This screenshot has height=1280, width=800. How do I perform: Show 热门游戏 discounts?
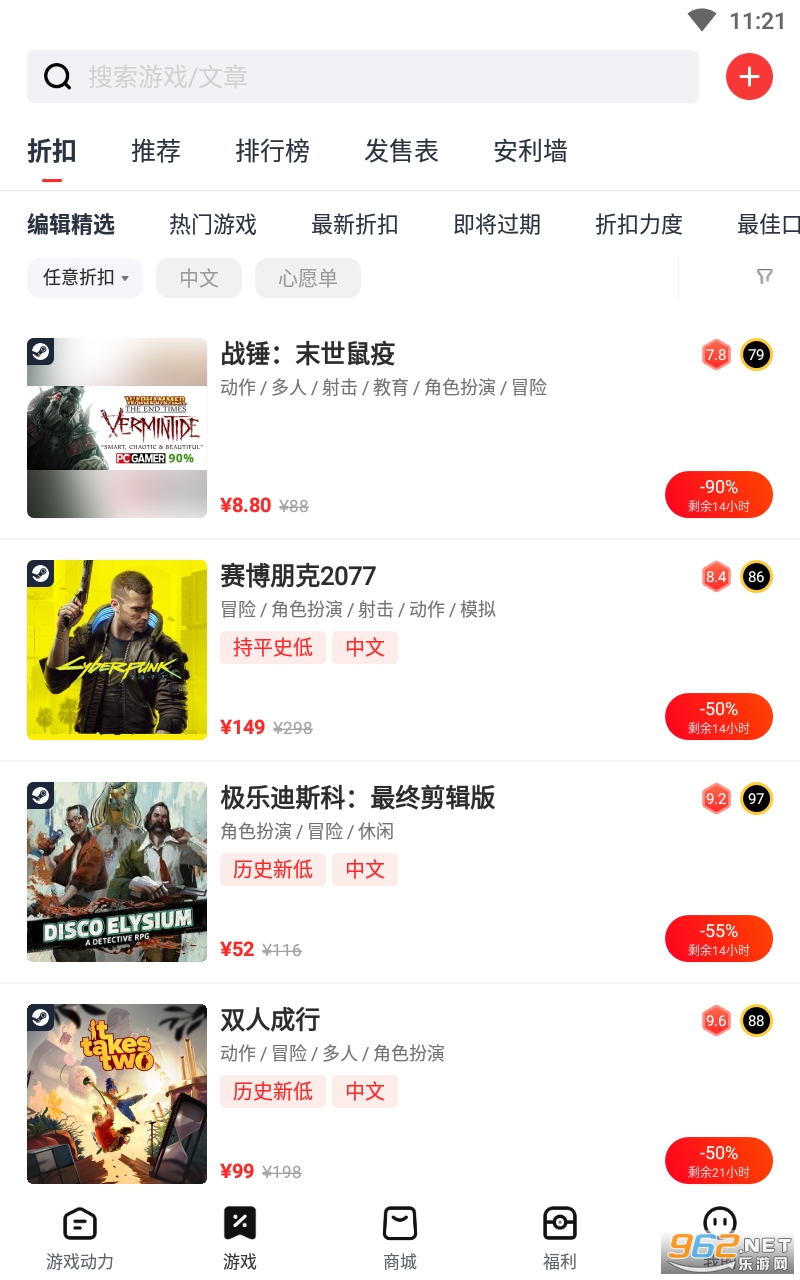[x=213, y=225]
